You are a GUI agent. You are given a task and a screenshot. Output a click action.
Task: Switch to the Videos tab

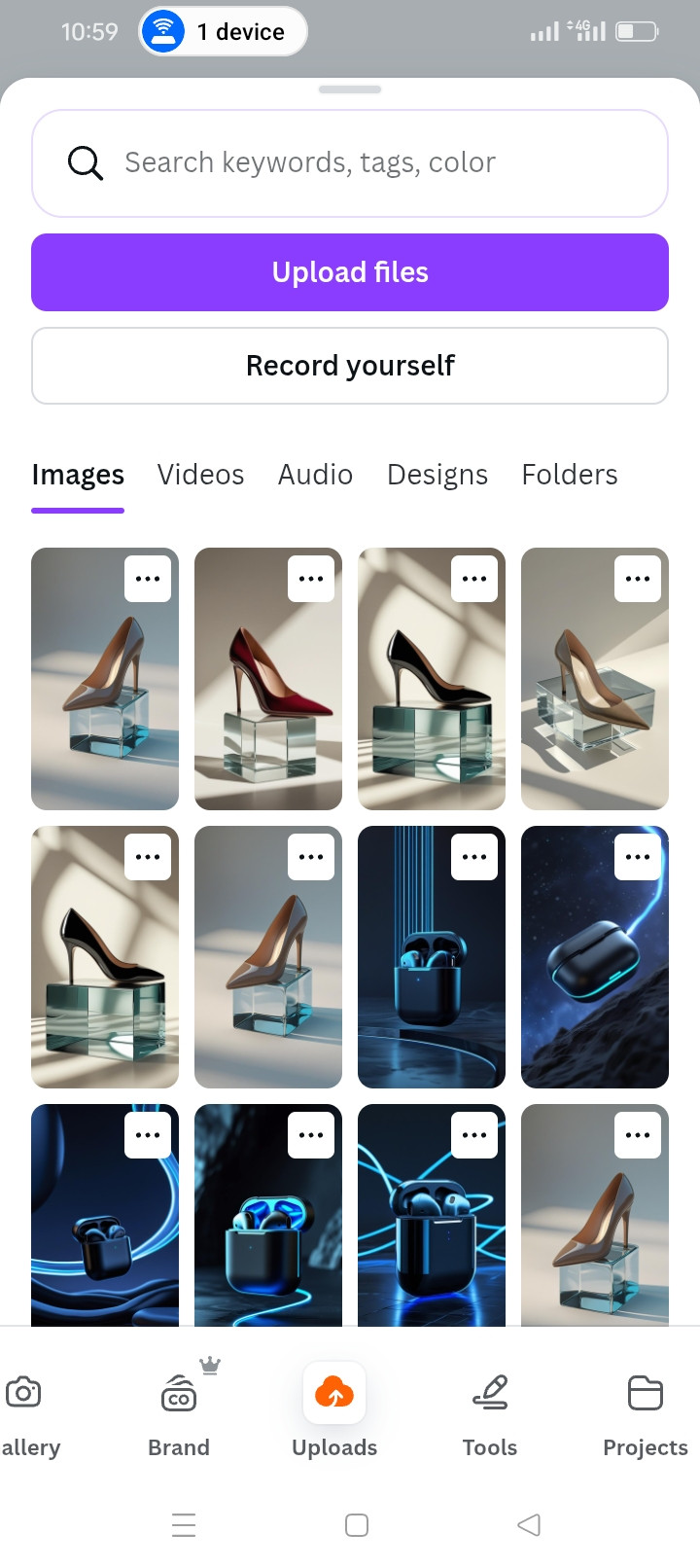200,475
